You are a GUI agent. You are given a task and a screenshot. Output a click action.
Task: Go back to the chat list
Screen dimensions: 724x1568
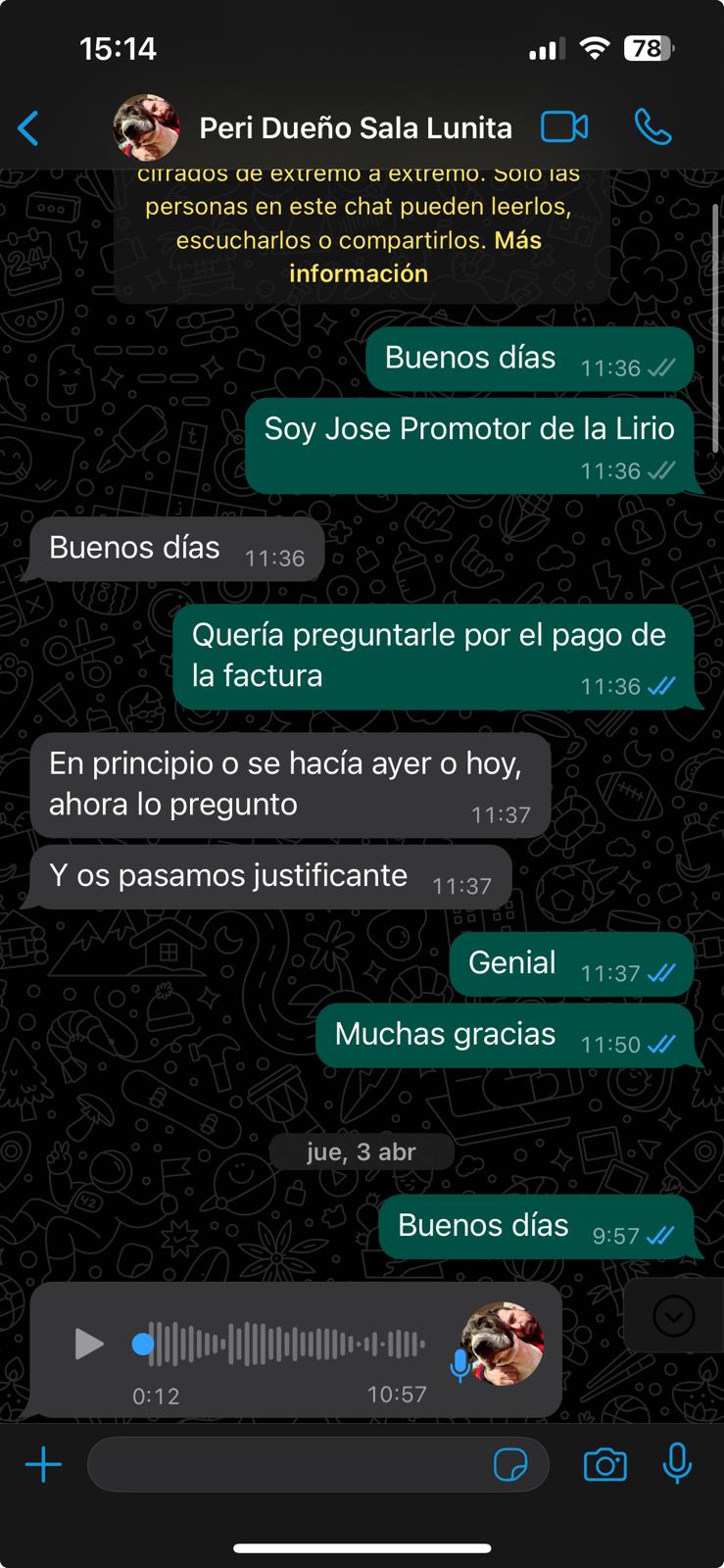click(29, 128)
